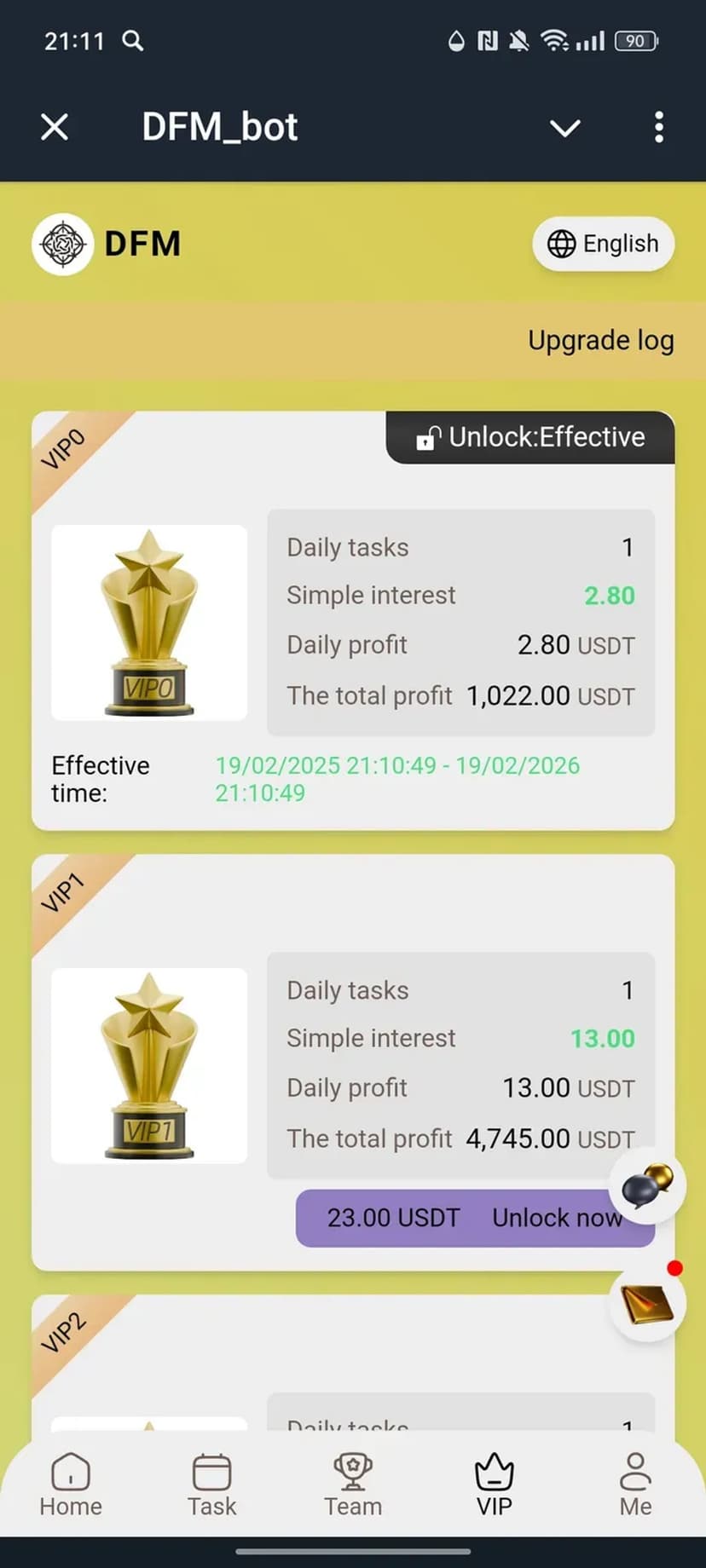Close the DFM_bot mini app
The width and height of the screenshot is (706, 1568).
pyautogui.click(x=55, y=128)
